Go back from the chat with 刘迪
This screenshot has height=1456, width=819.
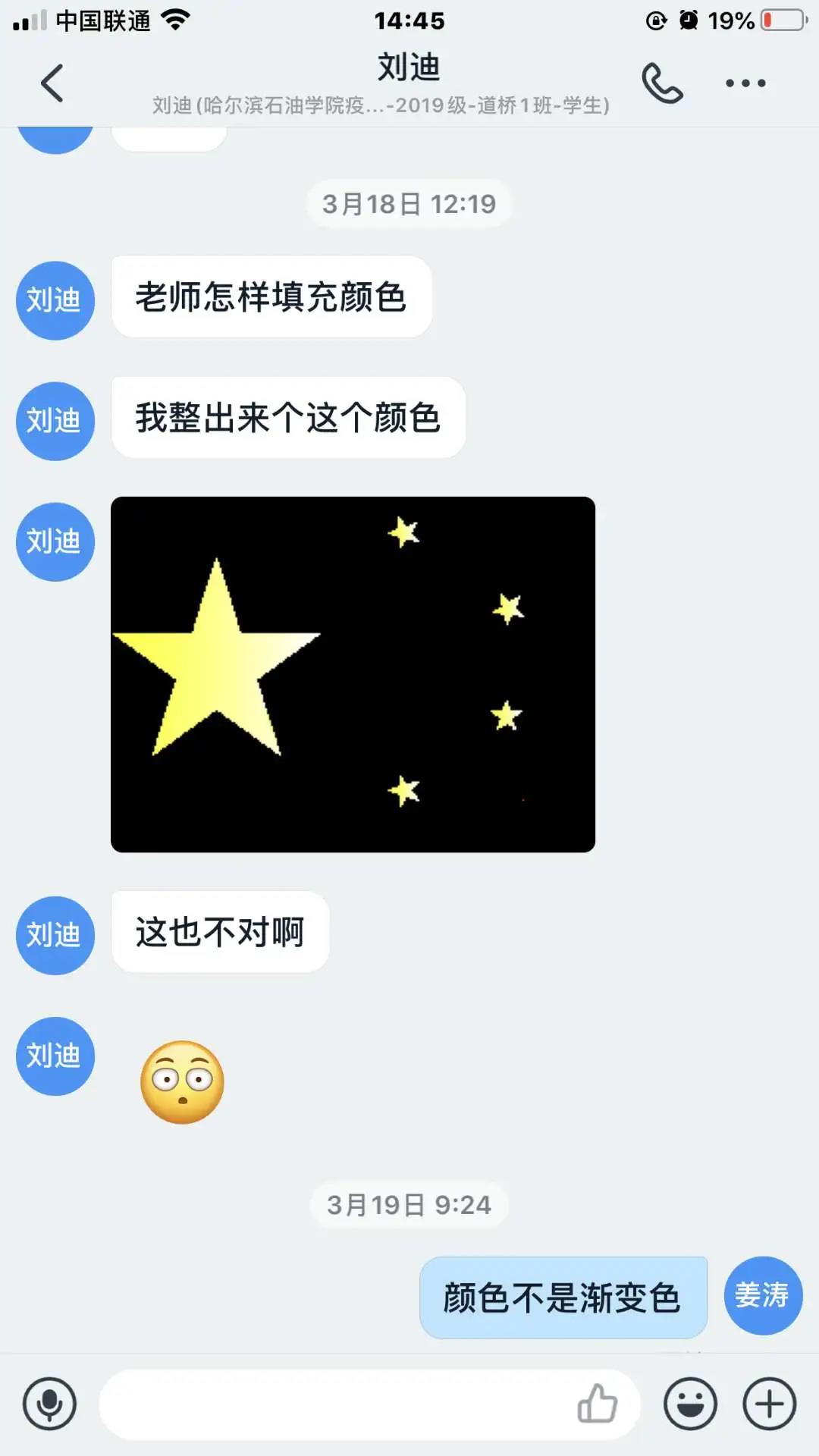click(52, 83)
